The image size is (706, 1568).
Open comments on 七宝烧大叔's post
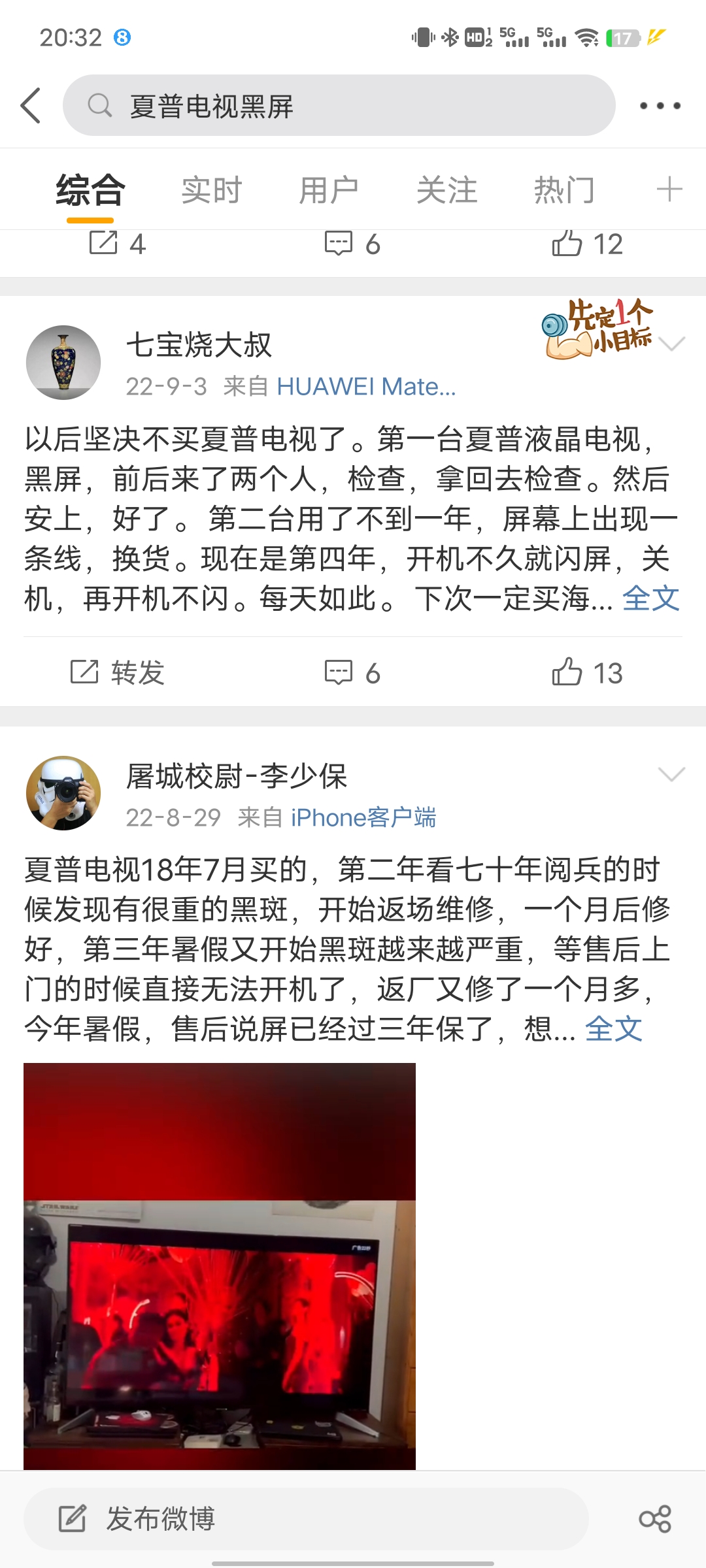click(x=352, y=672)
